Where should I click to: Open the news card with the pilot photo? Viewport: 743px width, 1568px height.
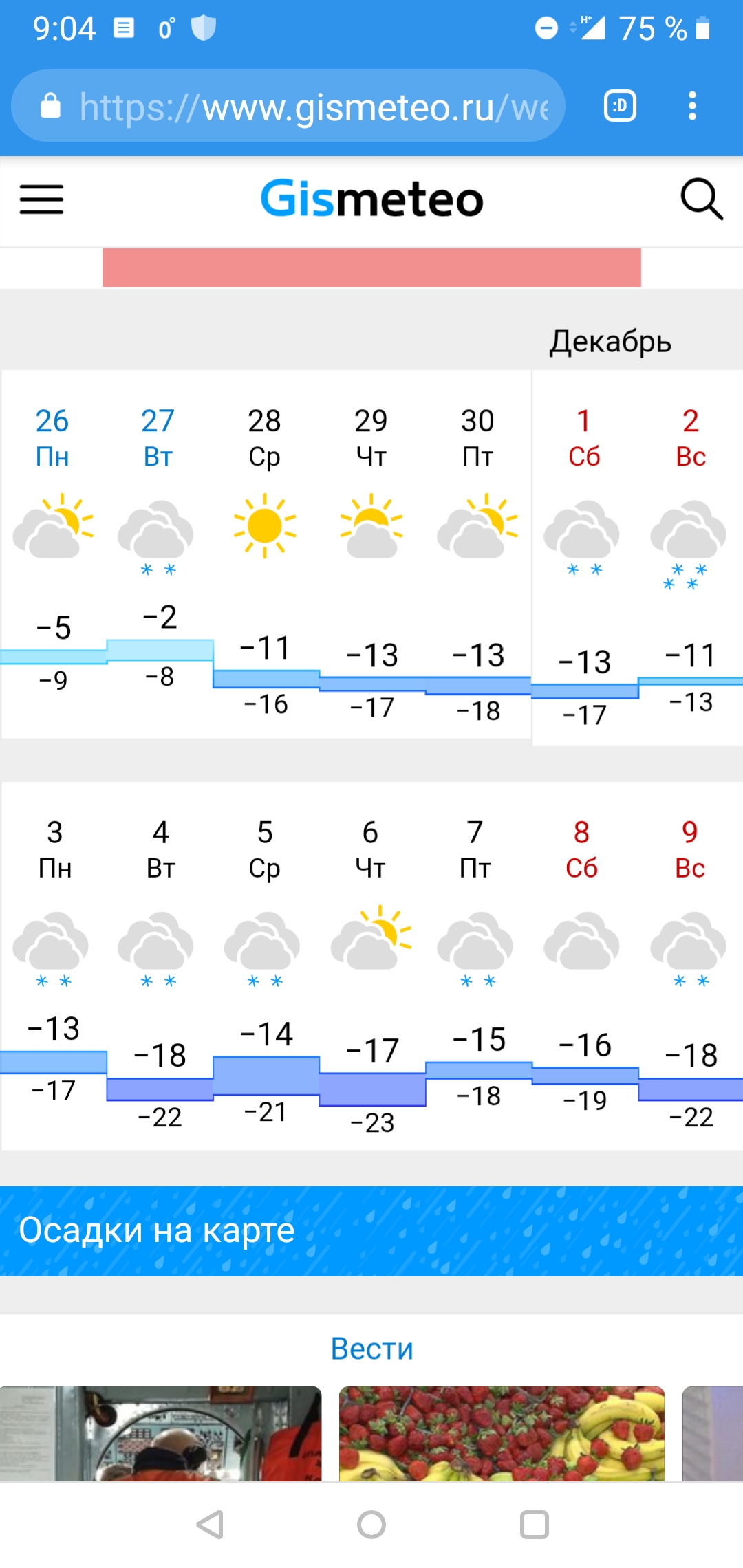(x=160, y=1433)
